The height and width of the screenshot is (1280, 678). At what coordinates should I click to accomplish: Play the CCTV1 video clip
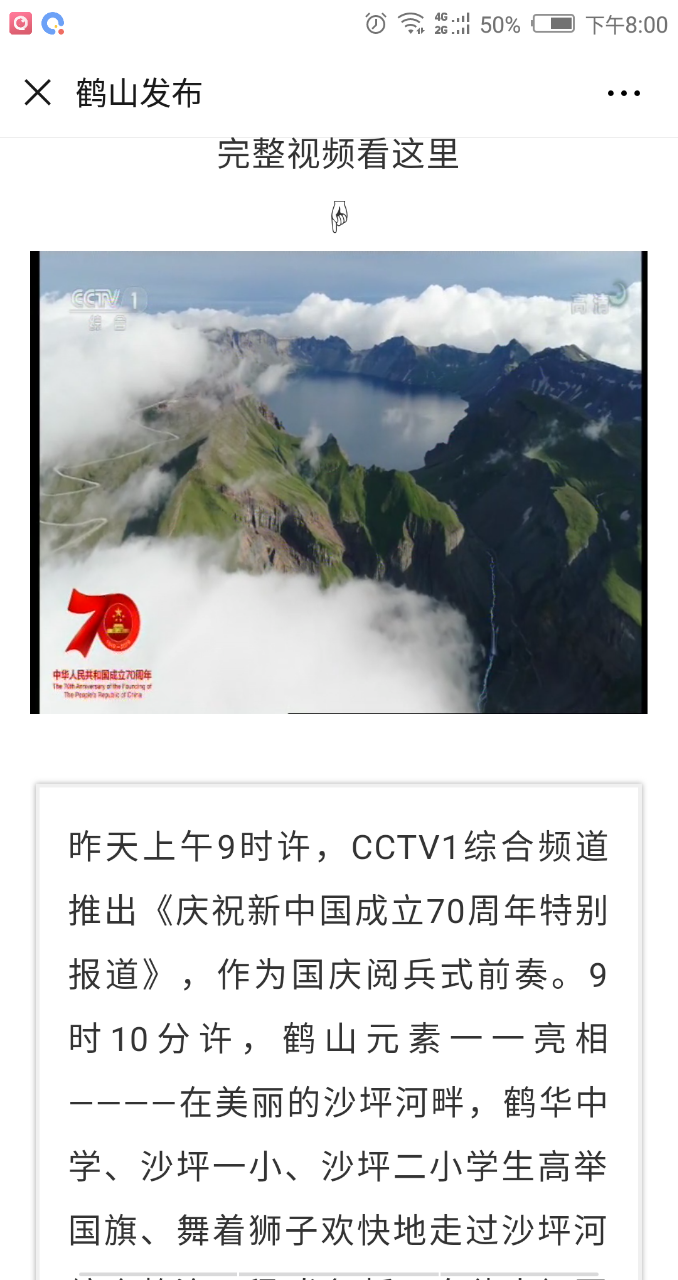[338, 482]
